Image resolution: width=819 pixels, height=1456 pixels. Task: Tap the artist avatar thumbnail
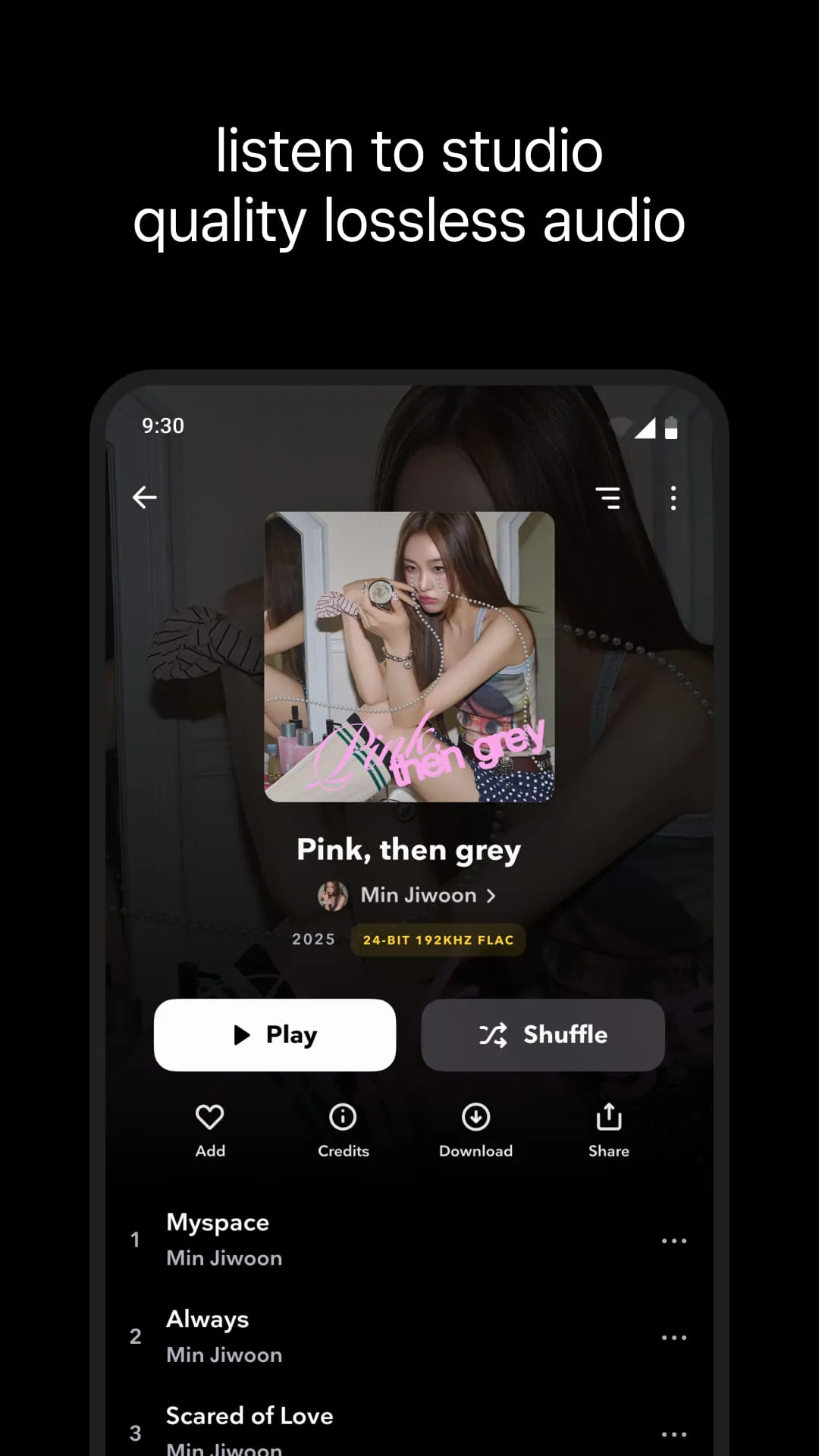coord(331,895)
